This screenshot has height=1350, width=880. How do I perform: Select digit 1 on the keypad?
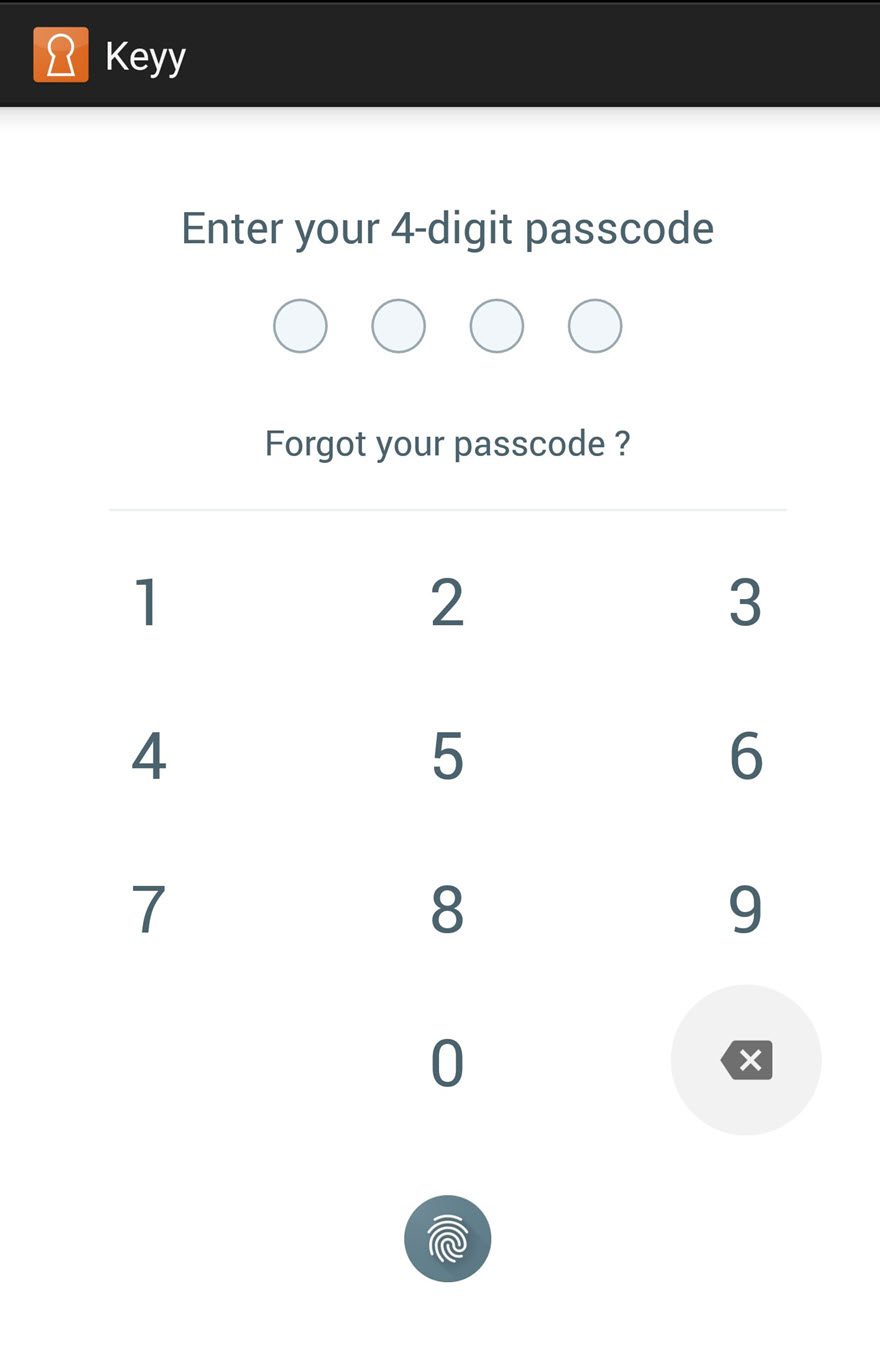pyautogui.click(x=147, y=601)
